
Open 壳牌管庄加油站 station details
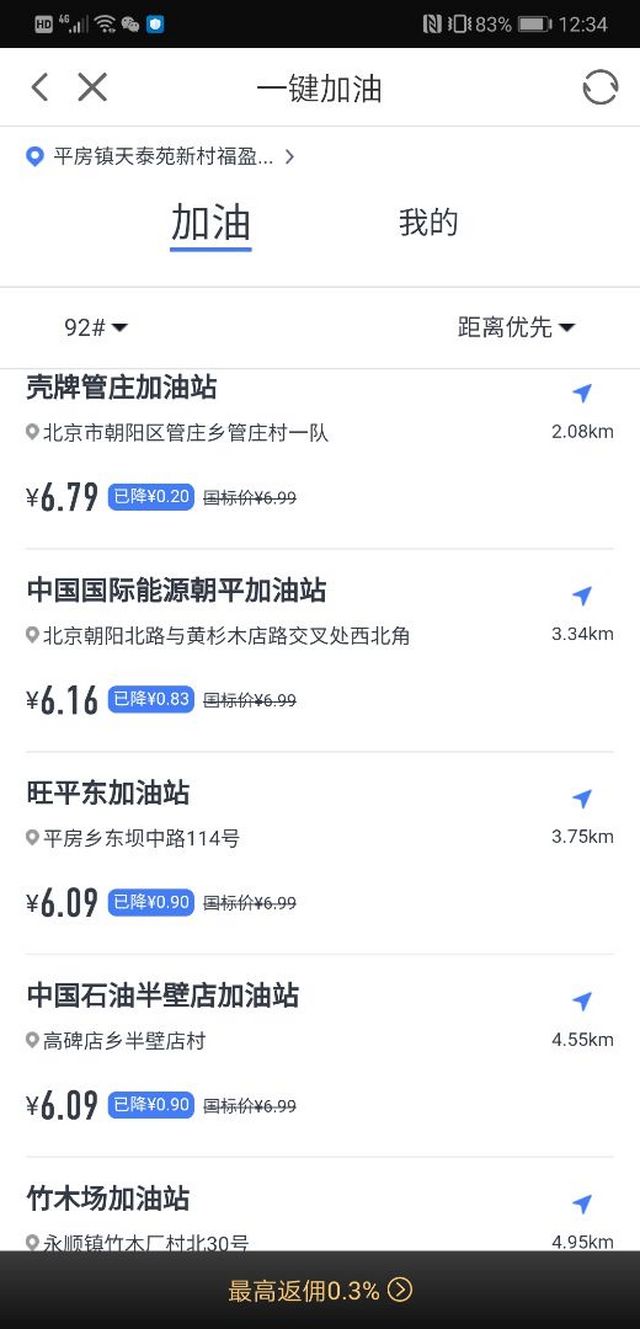click(122, 388)
